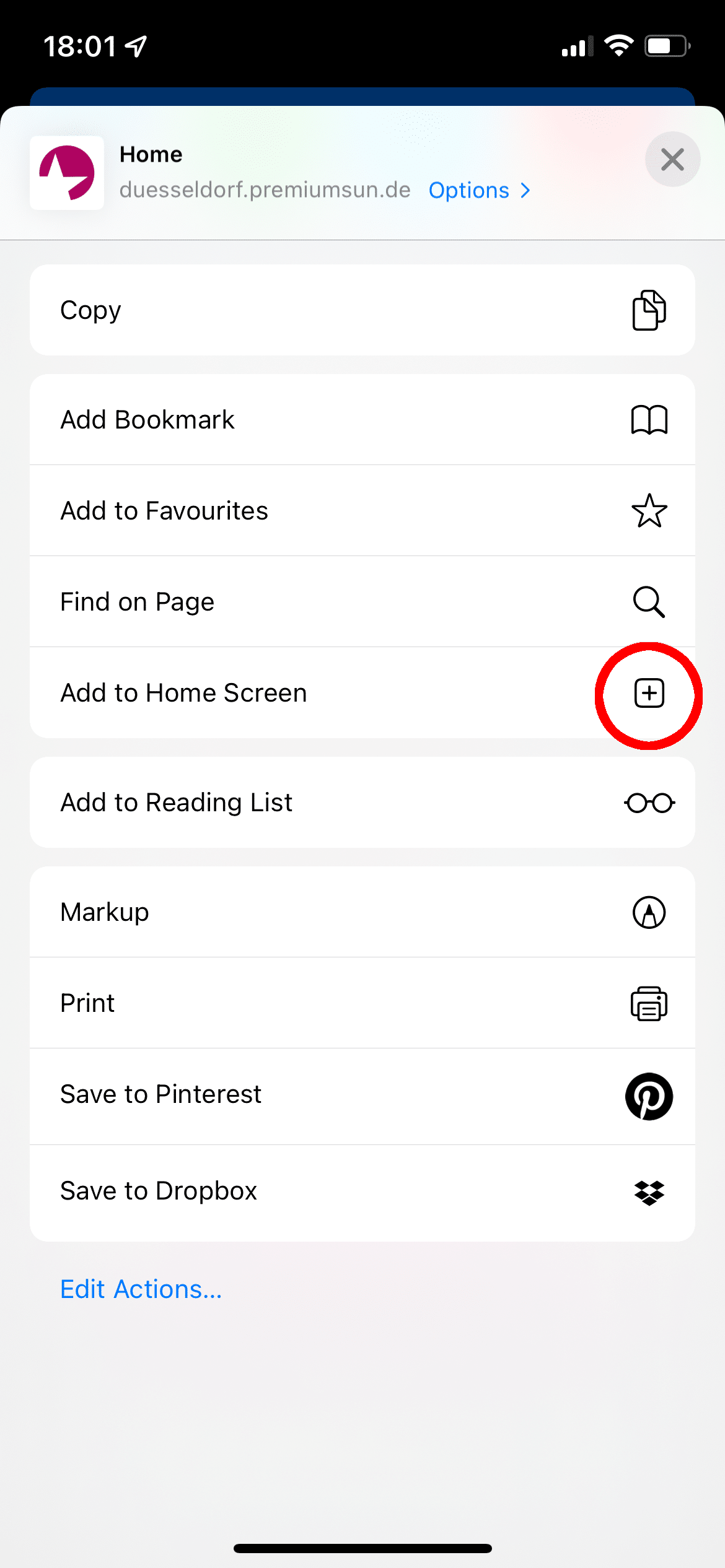Save page to Pinterest
725x1568 pixels.
click(362, 1094)
